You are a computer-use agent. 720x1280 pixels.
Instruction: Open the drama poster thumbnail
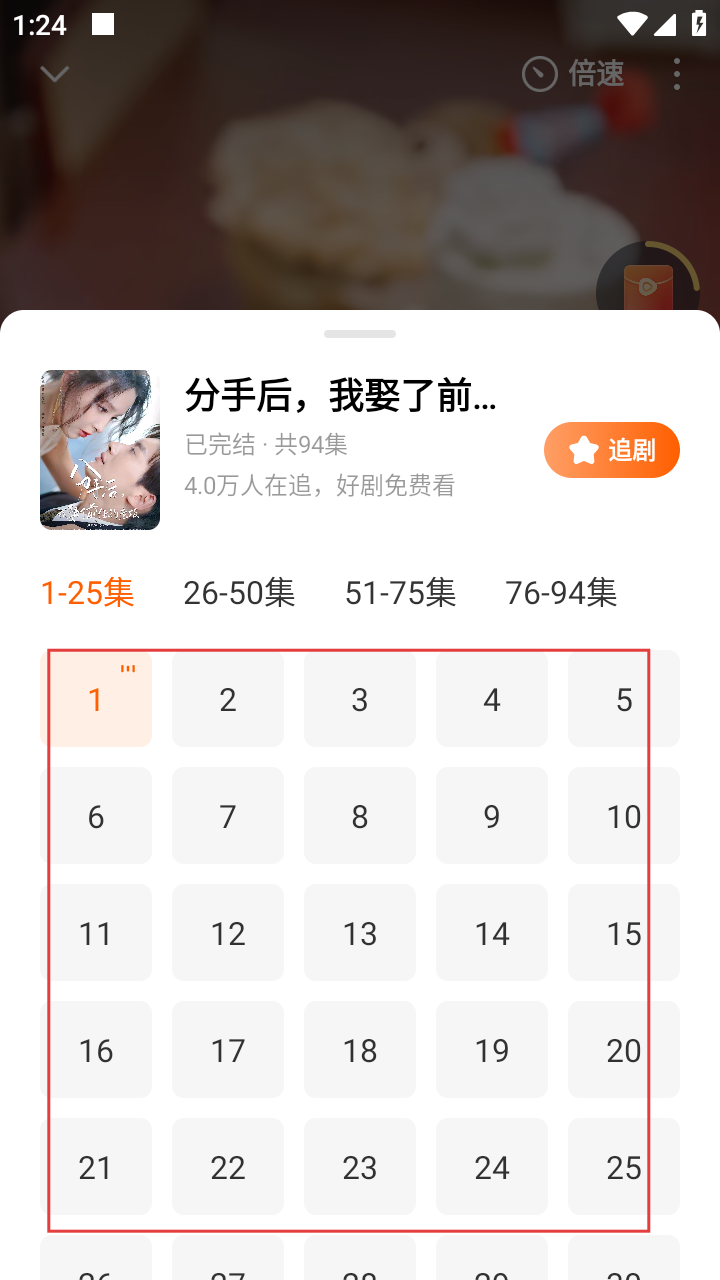tap(100, 450)
